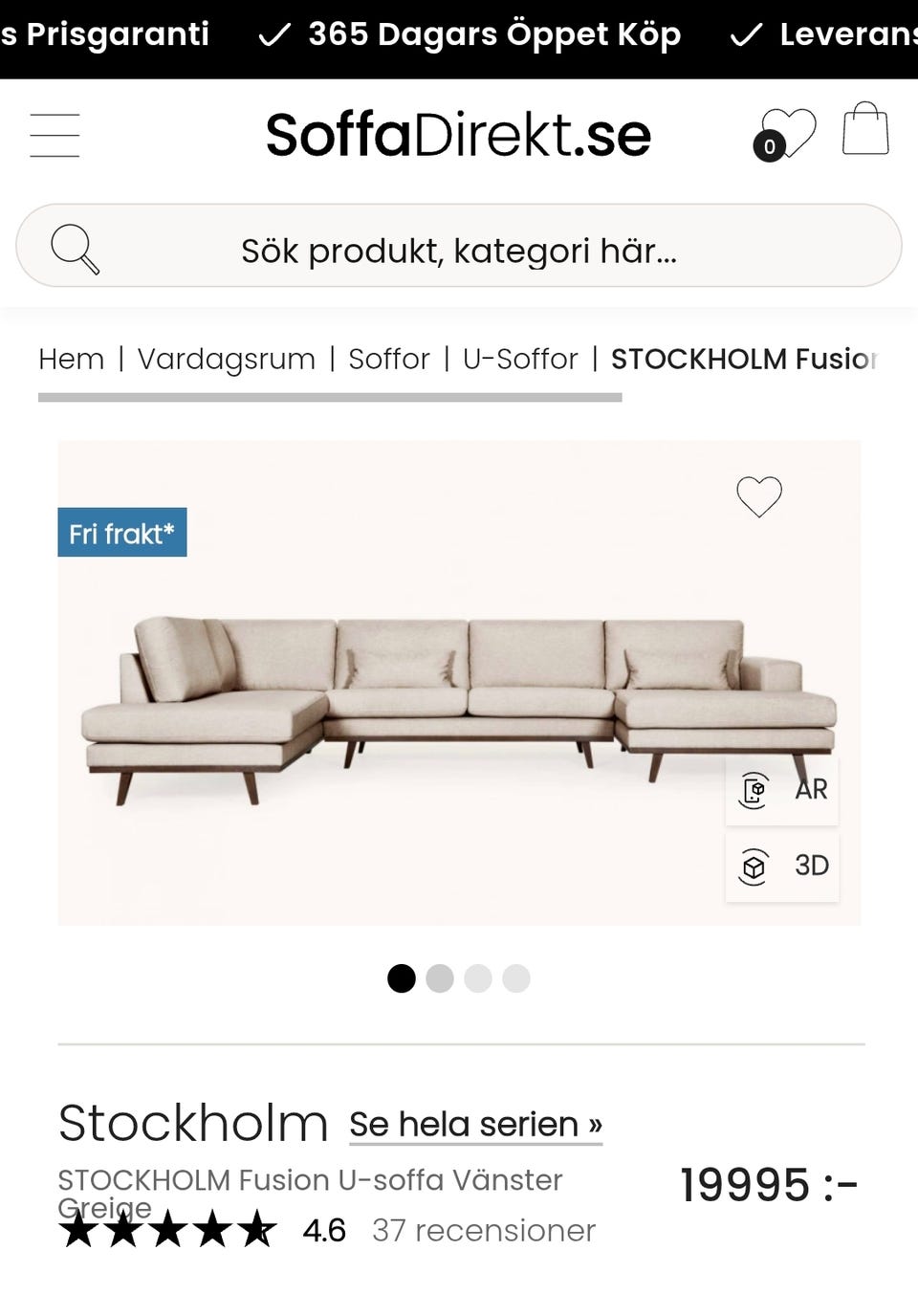Viewport: 918px width, 1316px height.
Task: Select the first carousel dot
Action: 401,979
